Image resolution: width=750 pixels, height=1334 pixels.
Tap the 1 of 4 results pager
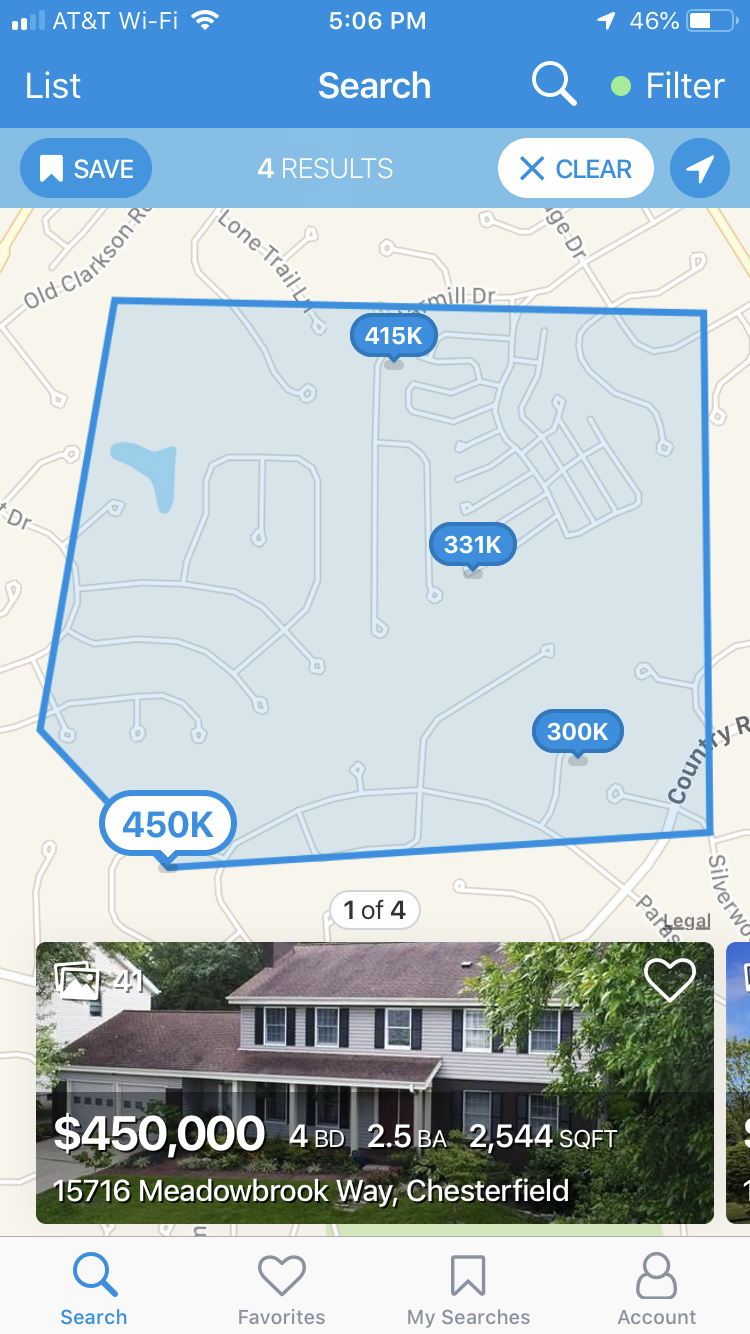[374, 910]
